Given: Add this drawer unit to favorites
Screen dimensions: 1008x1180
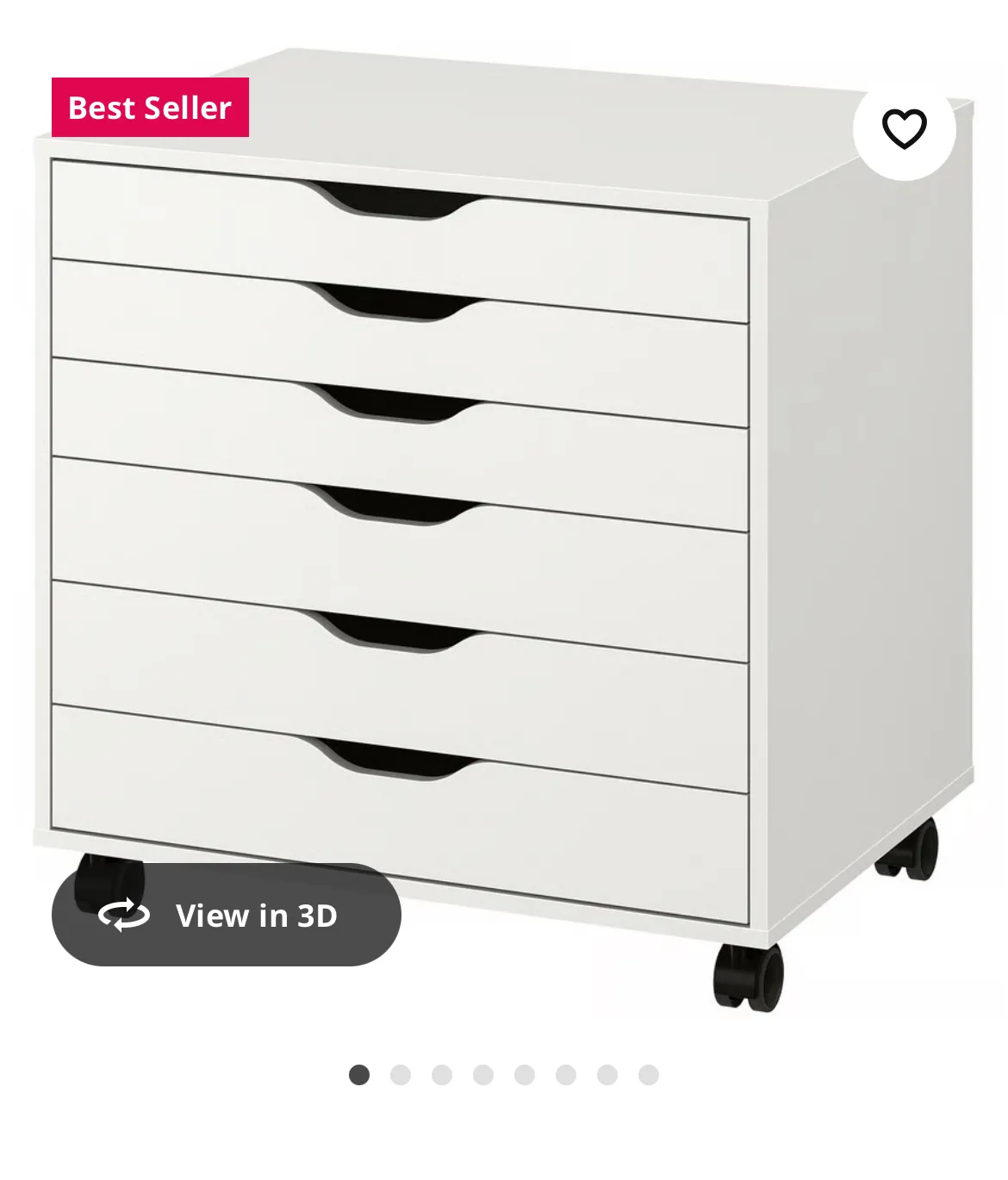Looking at the screenshot, I should tap(904, 129).
